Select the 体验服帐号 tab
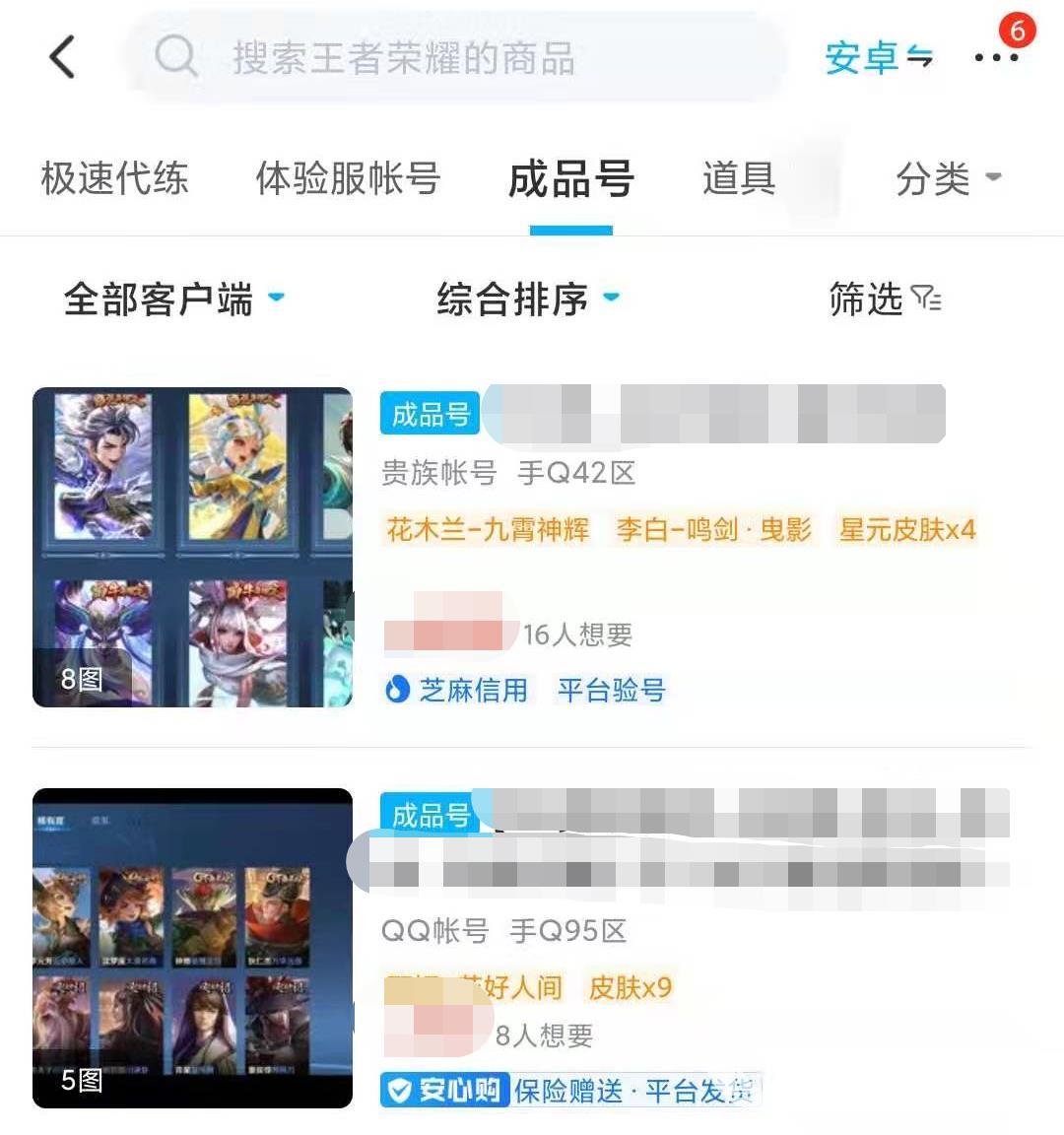Screen dimensions: 1064x1135 point(347,179)
